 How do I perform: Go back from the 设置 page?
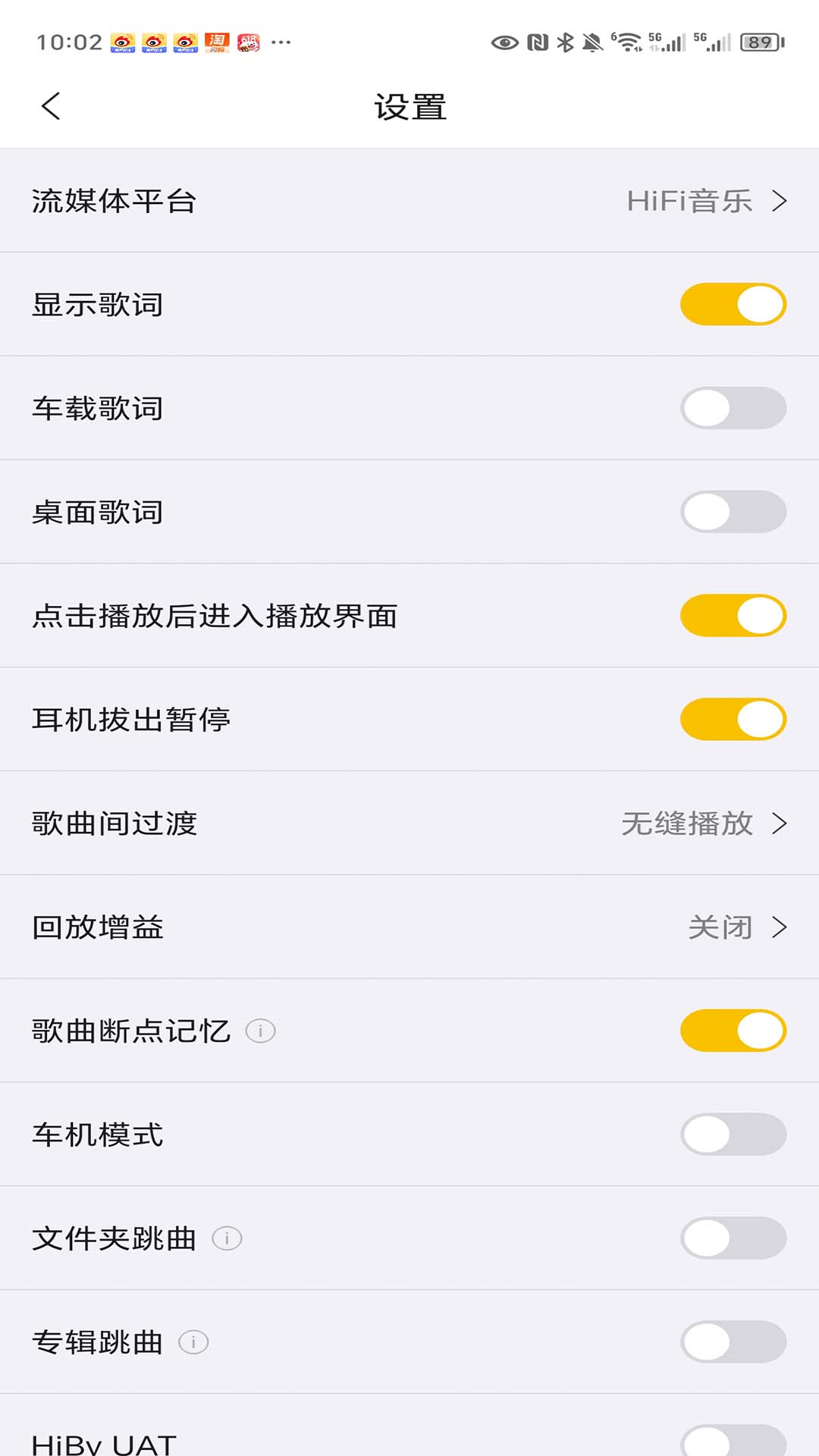[x=51, y=106]
